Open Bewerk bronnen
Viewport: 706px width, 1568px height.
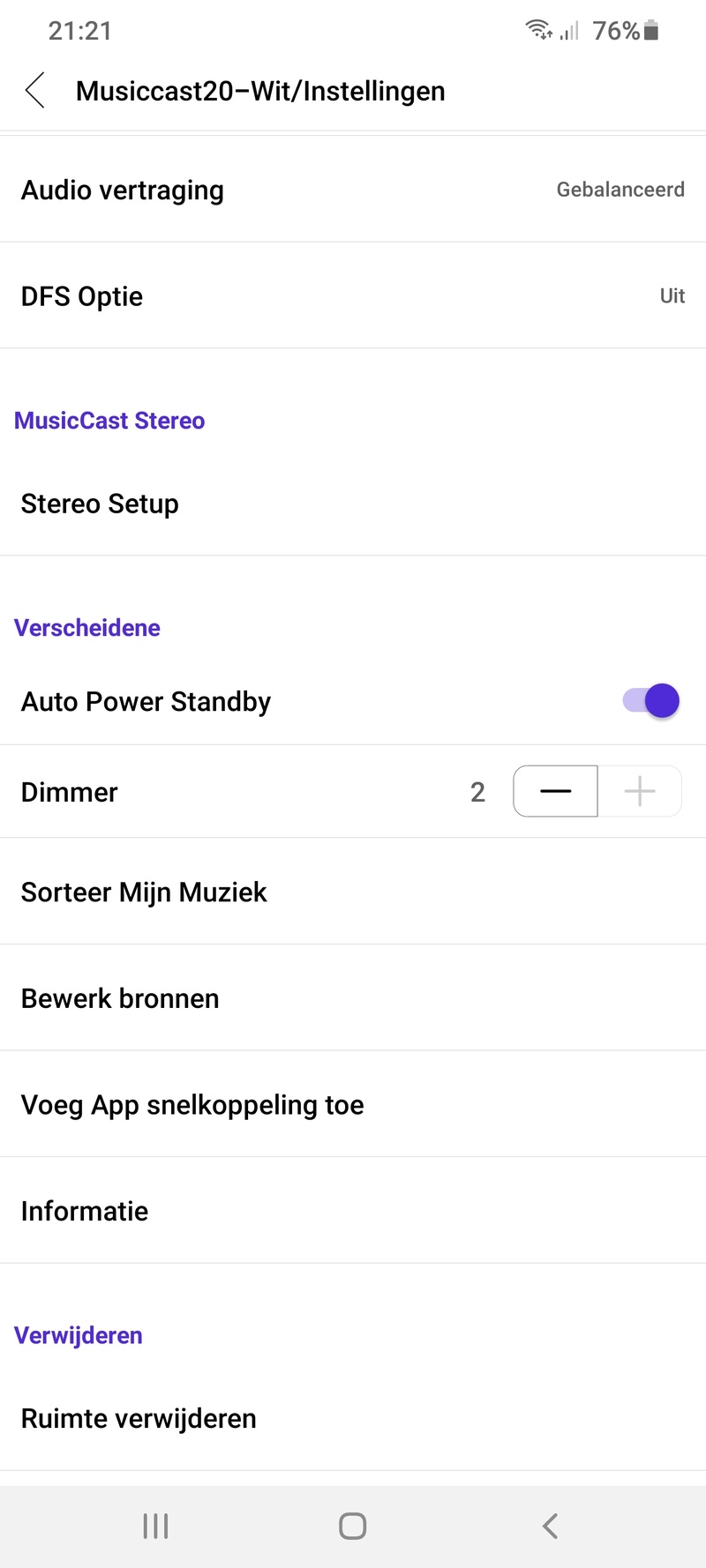tap(353, 998)
